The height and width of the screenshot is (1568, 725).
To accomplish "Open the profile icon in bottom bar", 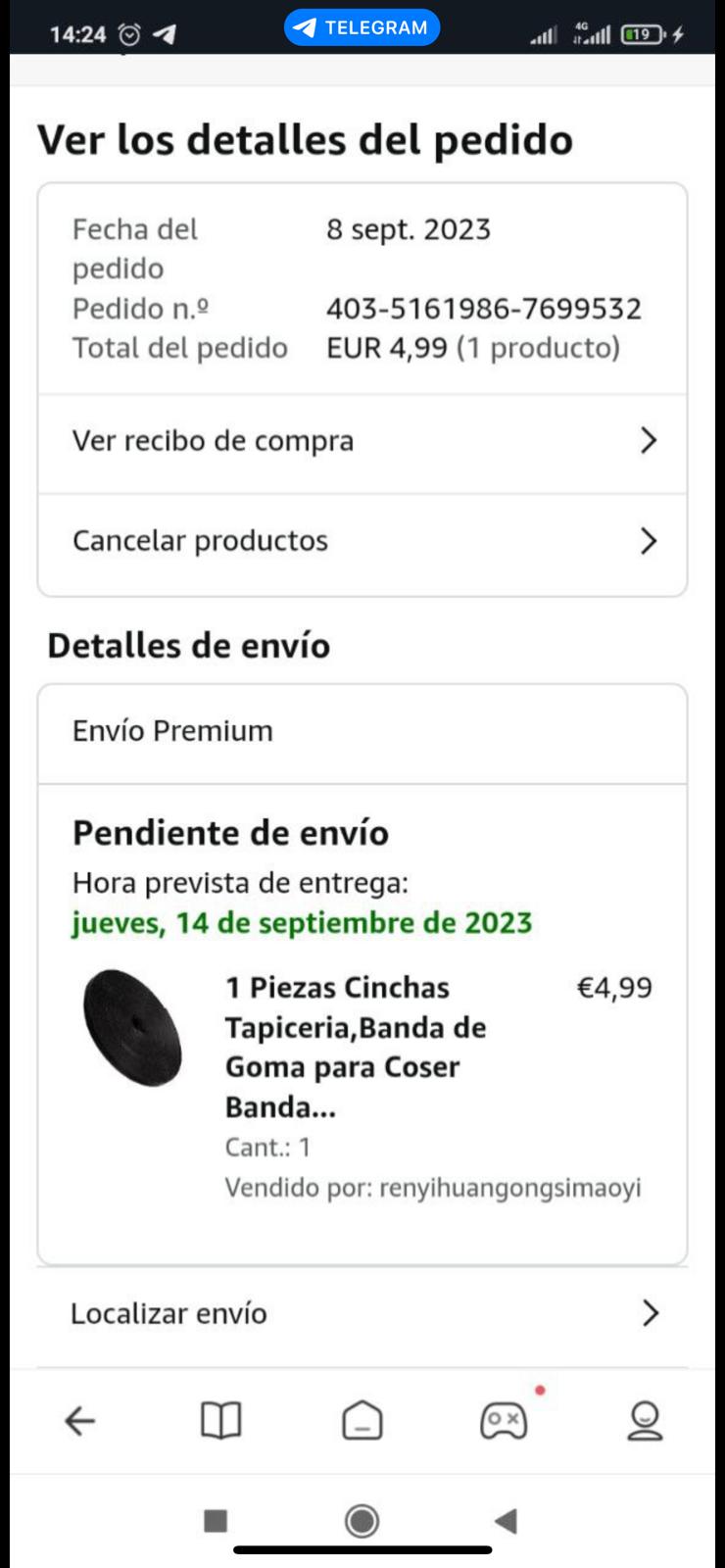I will click(x=645, y=1420).
